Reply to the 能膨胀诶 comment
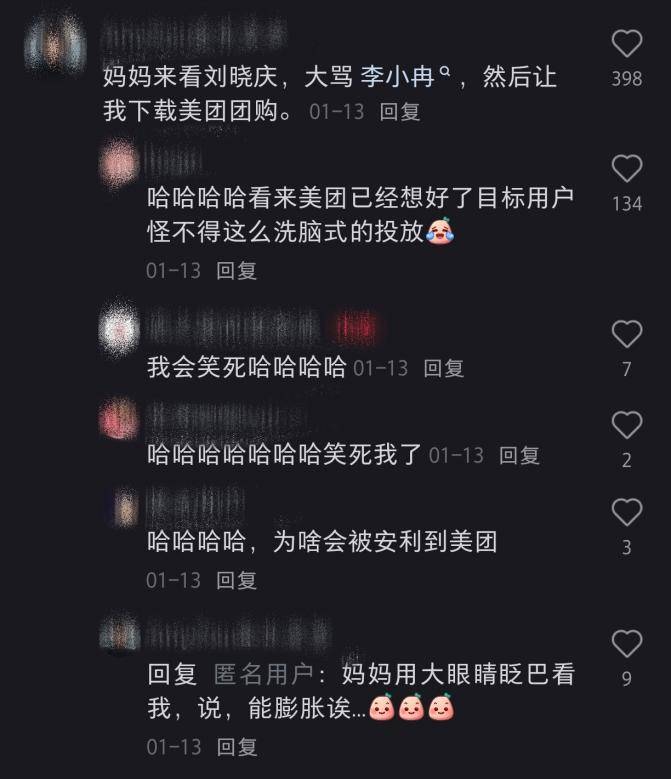Screen dimensions: 671x779 coord(237,747)
